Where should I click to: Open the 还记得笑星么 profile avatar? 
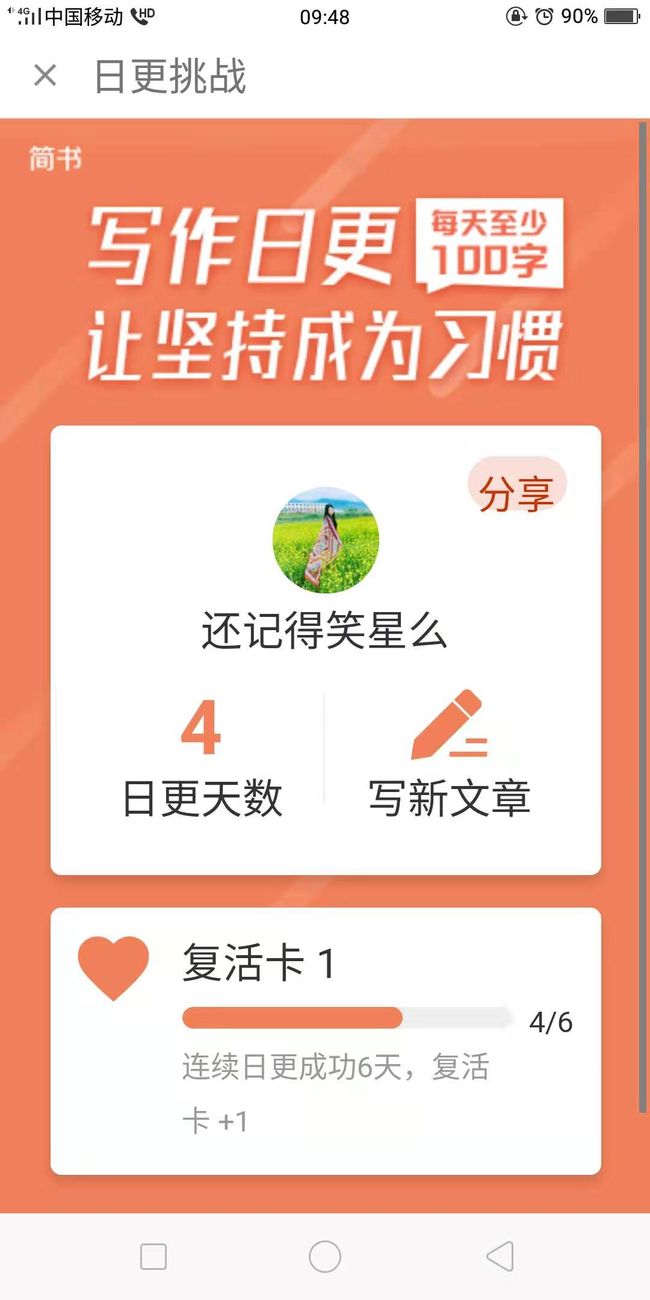(x=325, y=541)
